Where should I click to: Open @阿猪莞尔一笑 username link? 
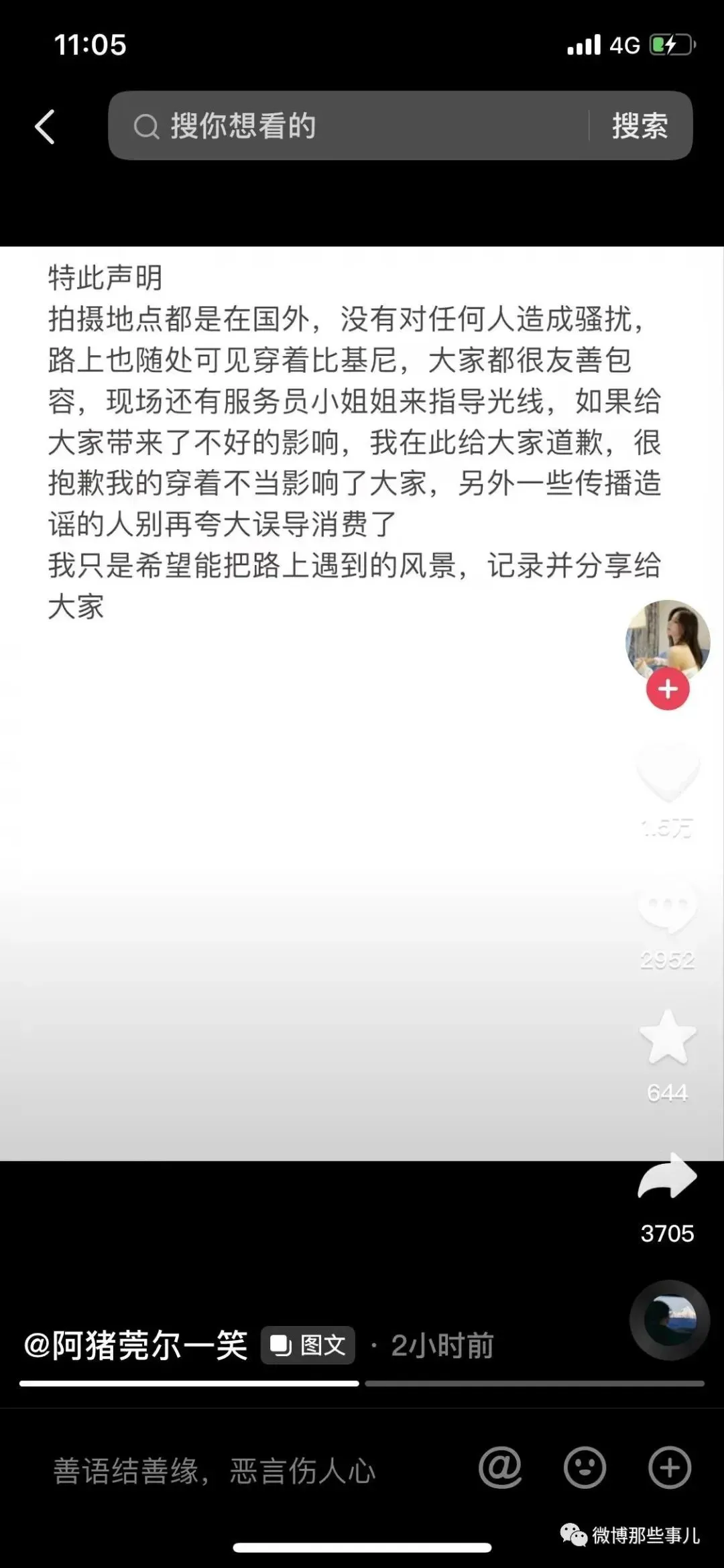pyautogui.click(x=136, y=1345)
